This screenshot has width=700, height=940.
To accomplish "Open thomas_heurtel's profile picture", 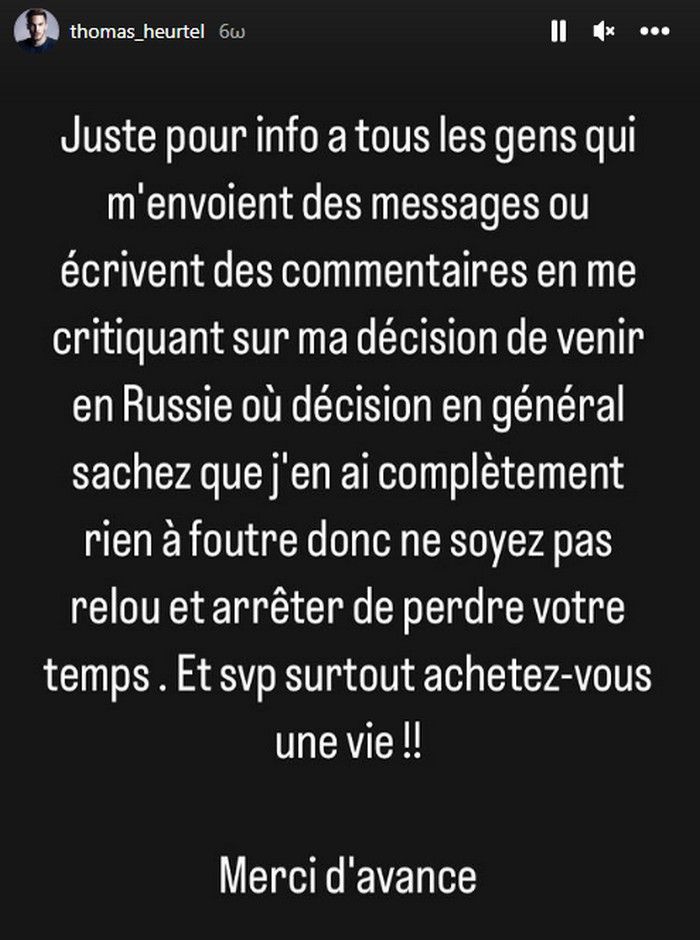I will coord(36,31).
